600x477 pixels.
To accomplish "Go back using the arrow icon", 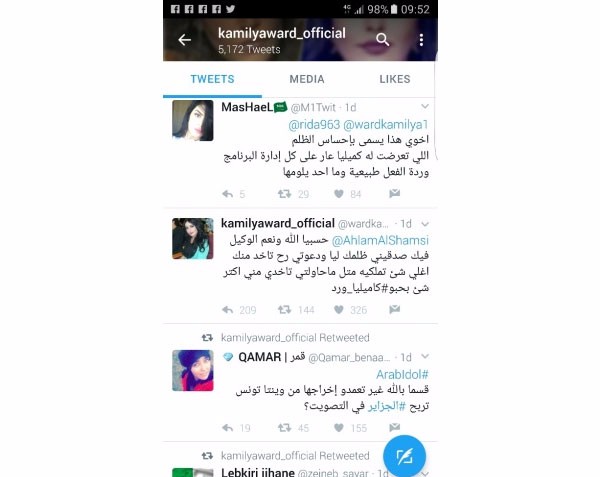I will (184, 40).
